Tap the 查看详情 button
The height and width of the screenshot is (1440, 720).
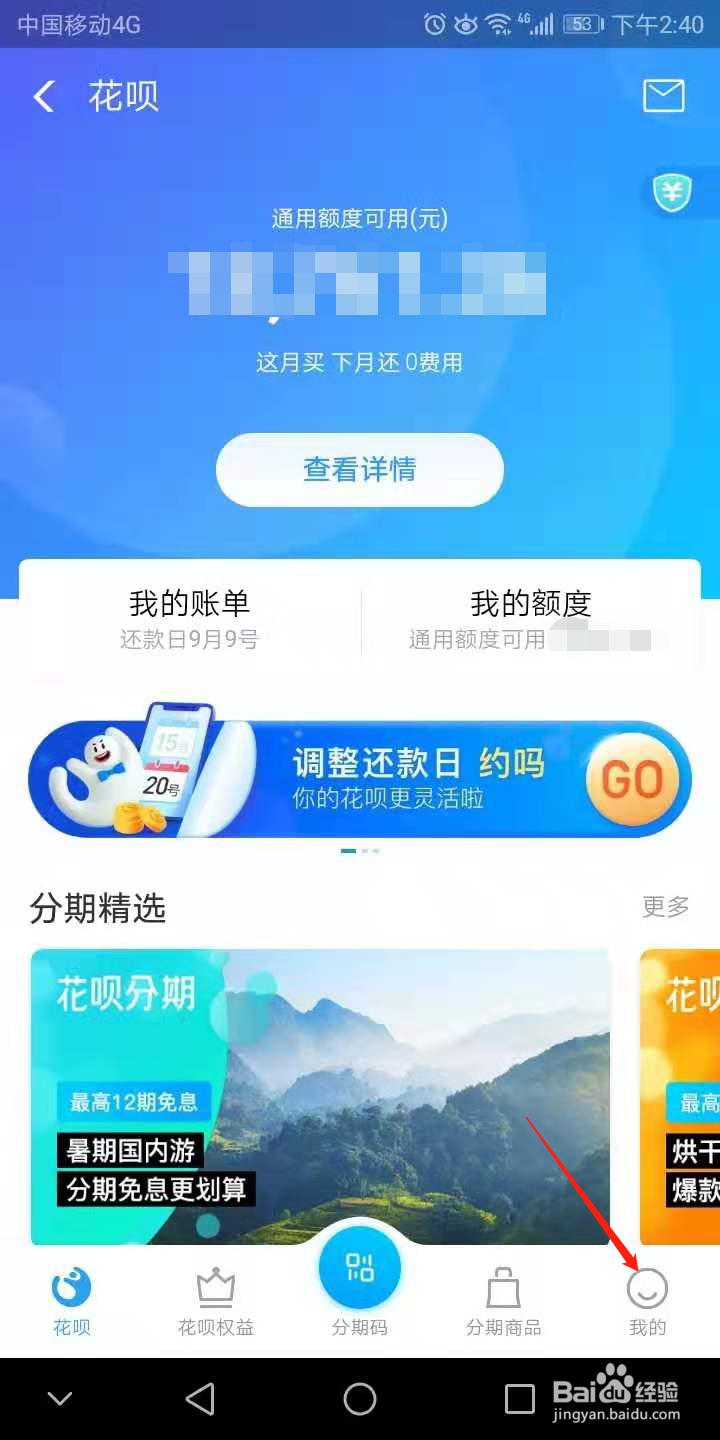[359, 470]
